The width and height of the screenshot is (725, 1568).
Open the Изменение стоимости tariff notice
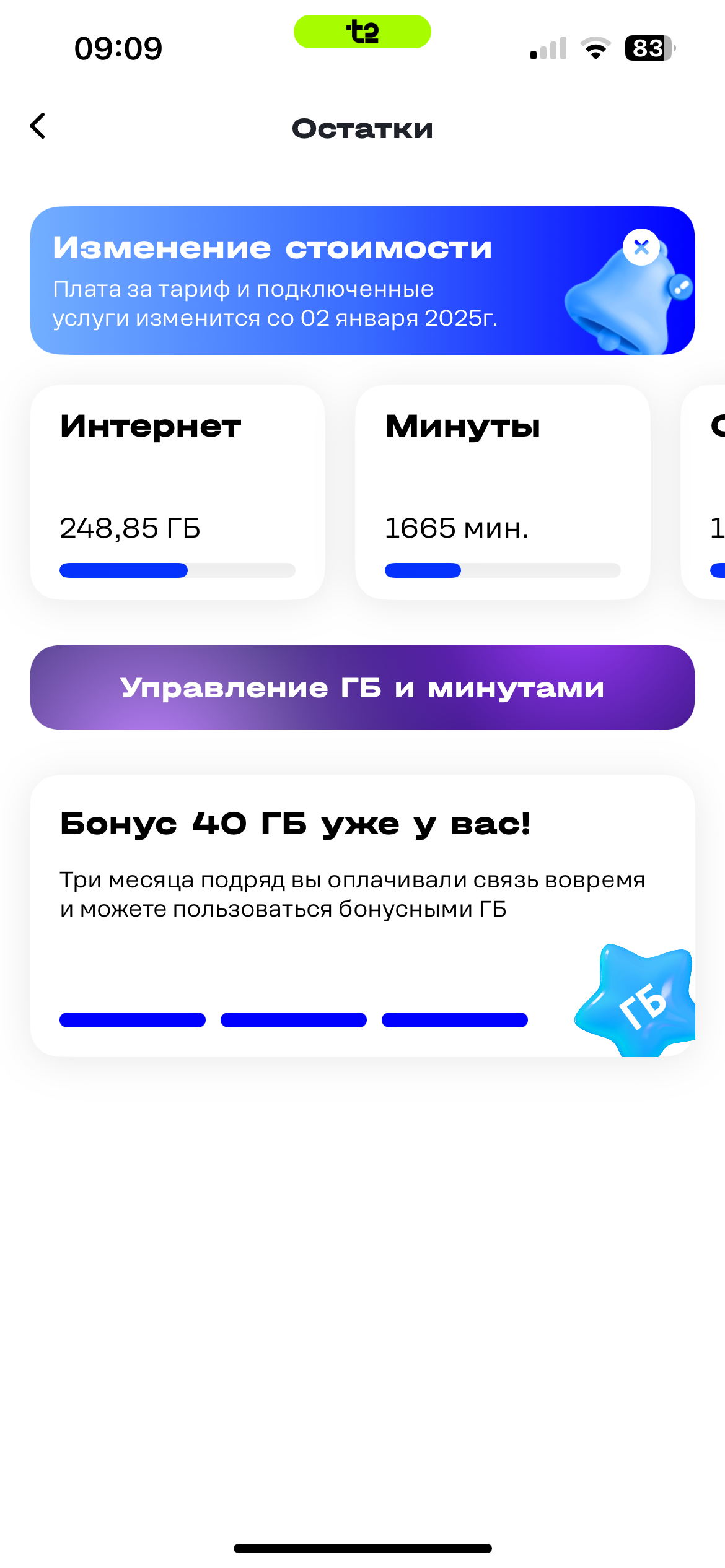pos(362,281)
